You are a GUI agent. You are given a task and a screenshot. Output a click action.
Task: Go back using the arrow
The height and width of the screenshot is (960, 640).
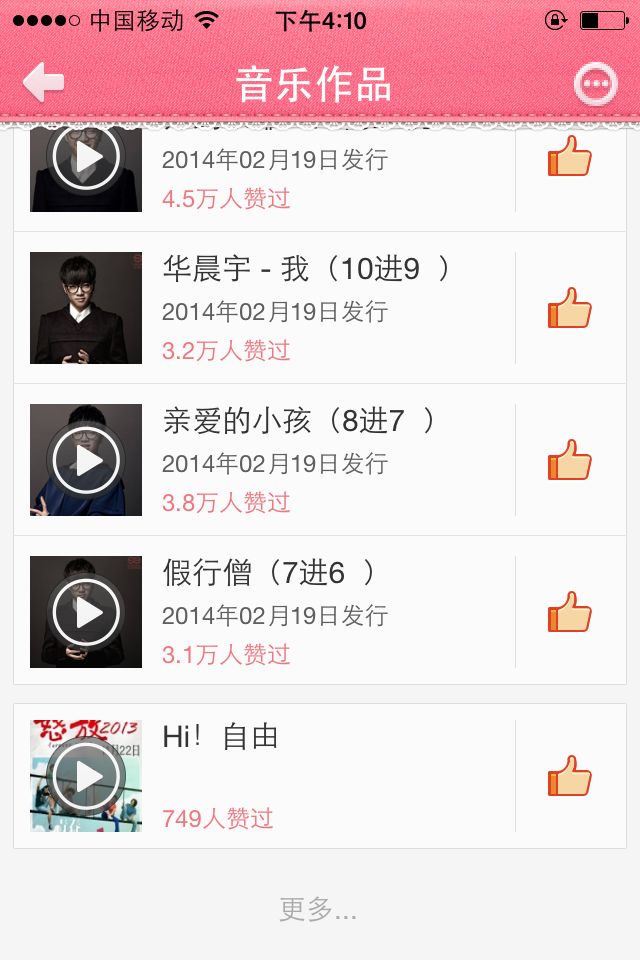43,82
